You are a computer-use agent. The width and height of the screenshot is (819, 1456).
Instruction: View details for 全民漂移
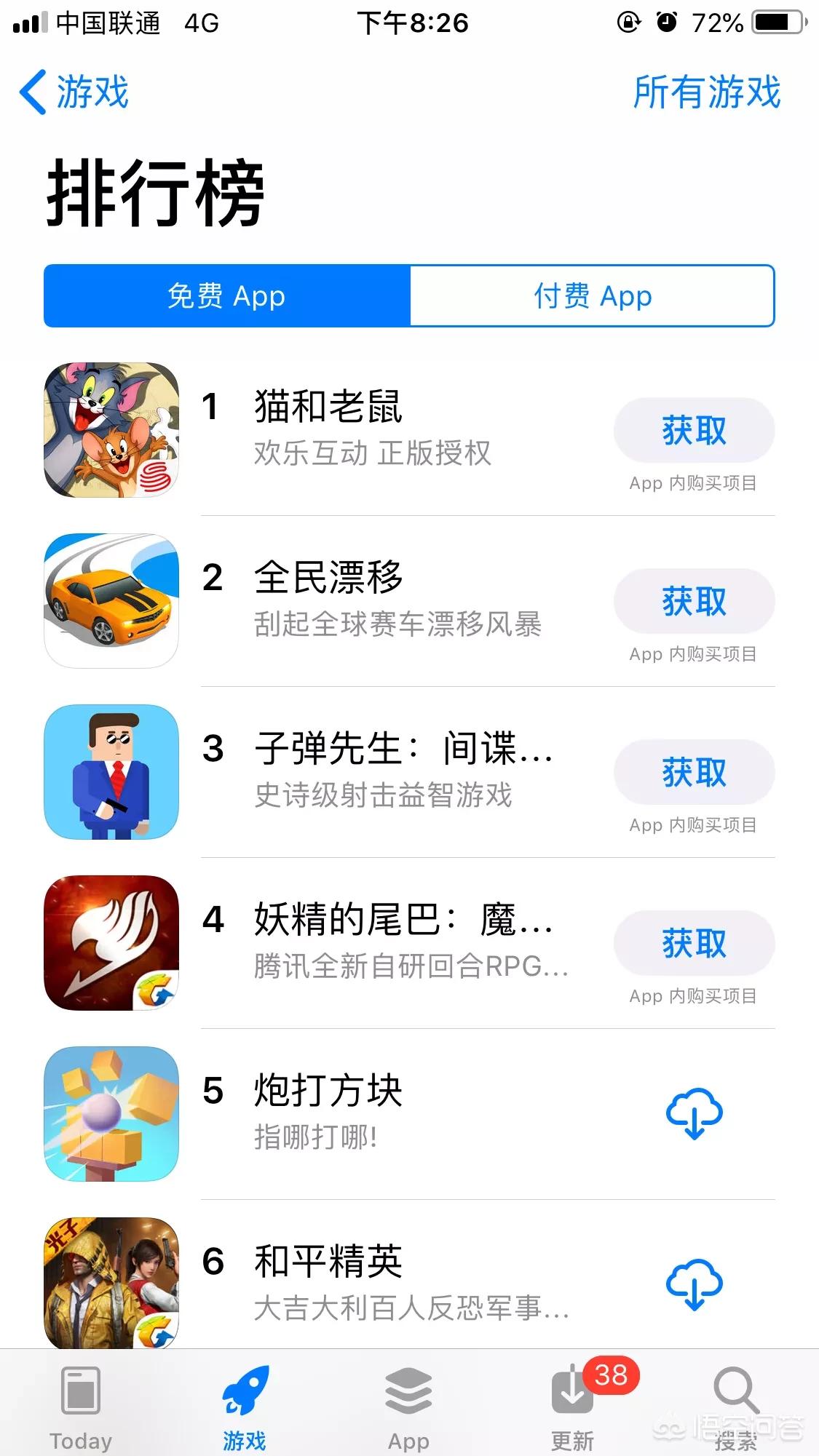[x=328, y=578]
